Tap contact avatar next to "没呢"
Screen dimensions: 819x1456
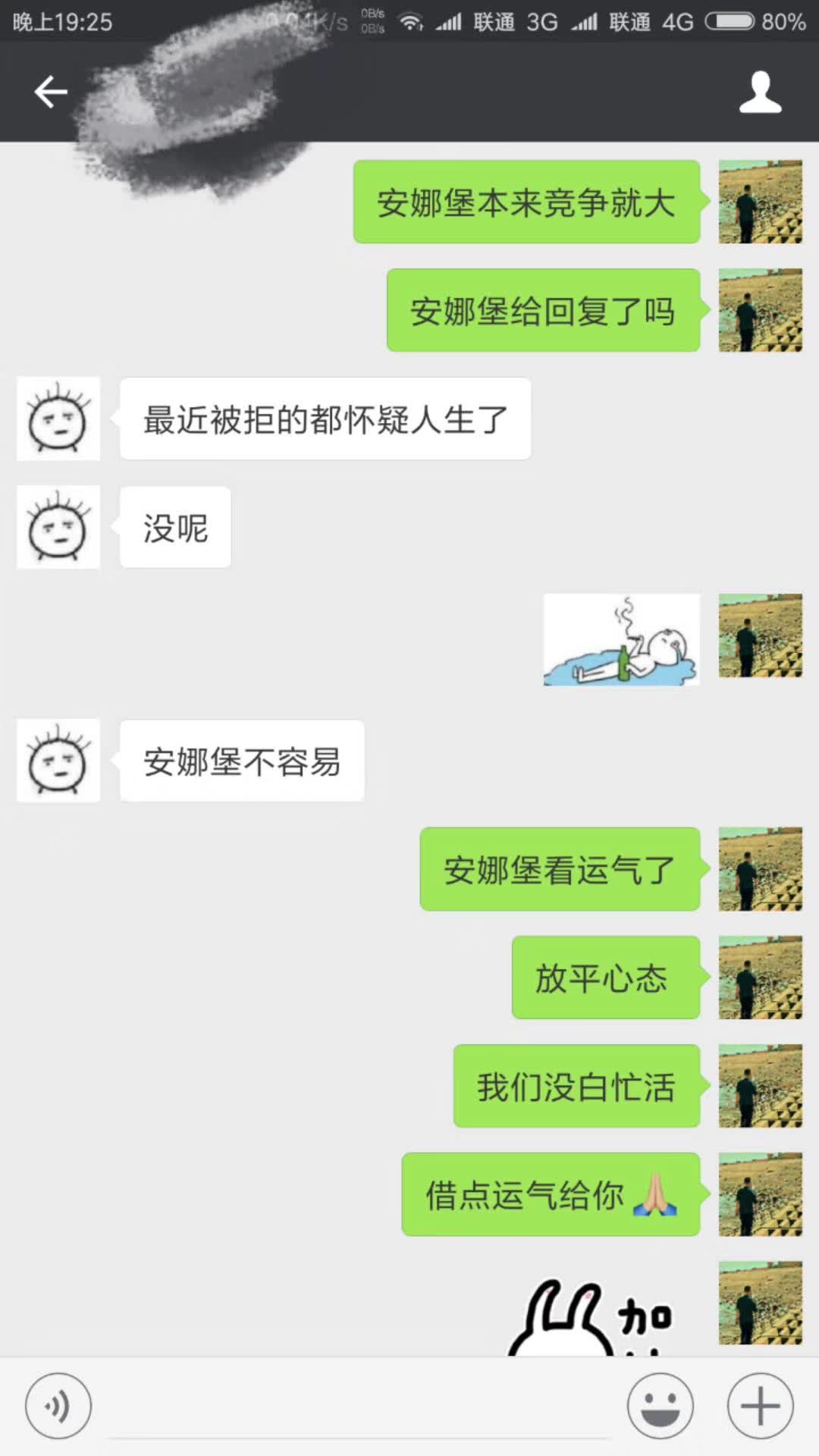coord(58,527)
